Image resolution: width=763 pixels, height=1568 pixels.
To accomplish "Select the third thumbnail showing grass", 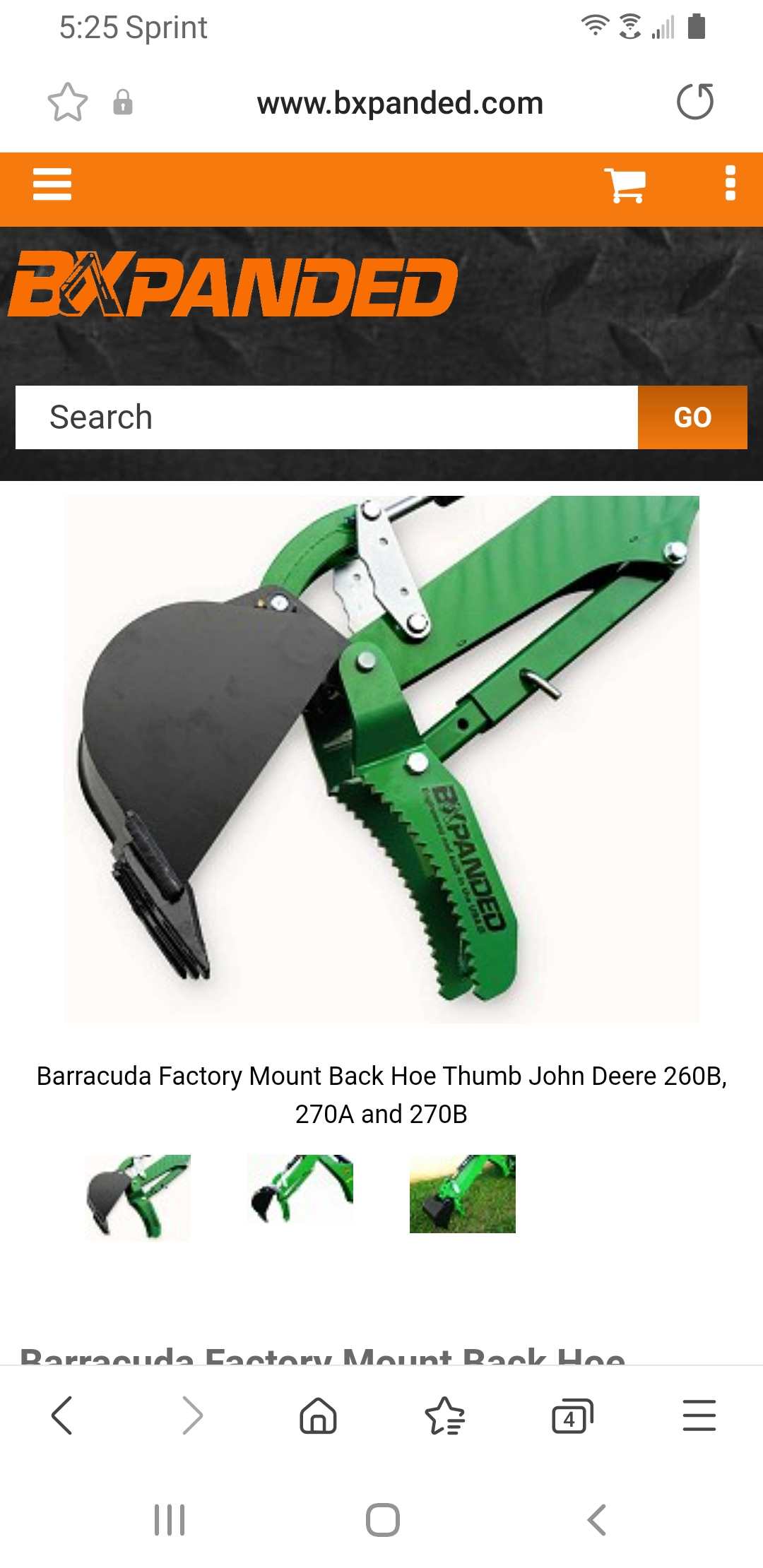I will click(x=463, y=1194).
